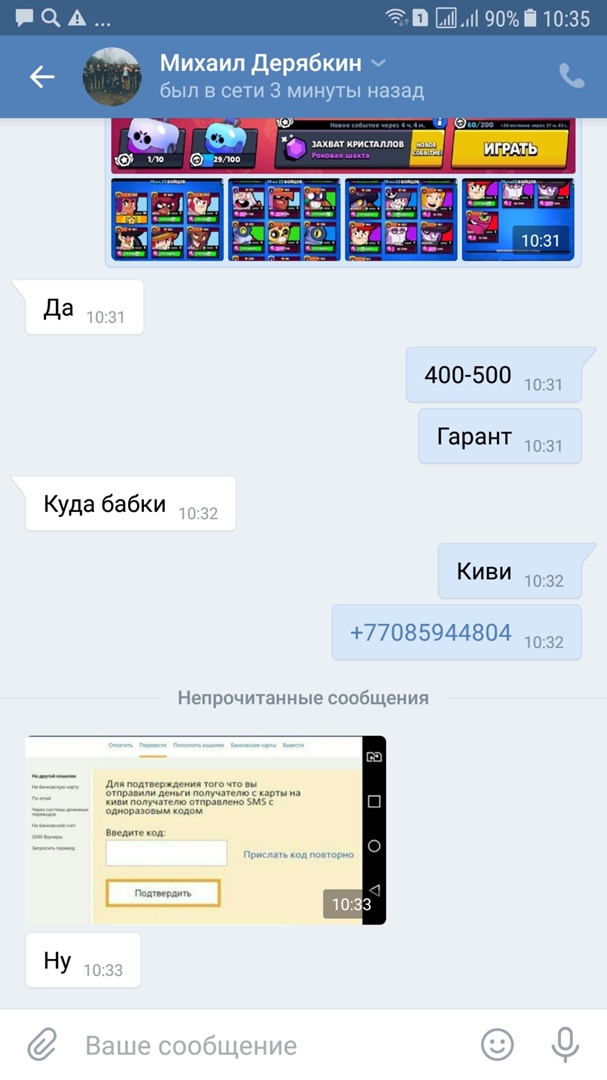Attach a file with the paperclip

pyautogui.click(x=41, y=1045)
